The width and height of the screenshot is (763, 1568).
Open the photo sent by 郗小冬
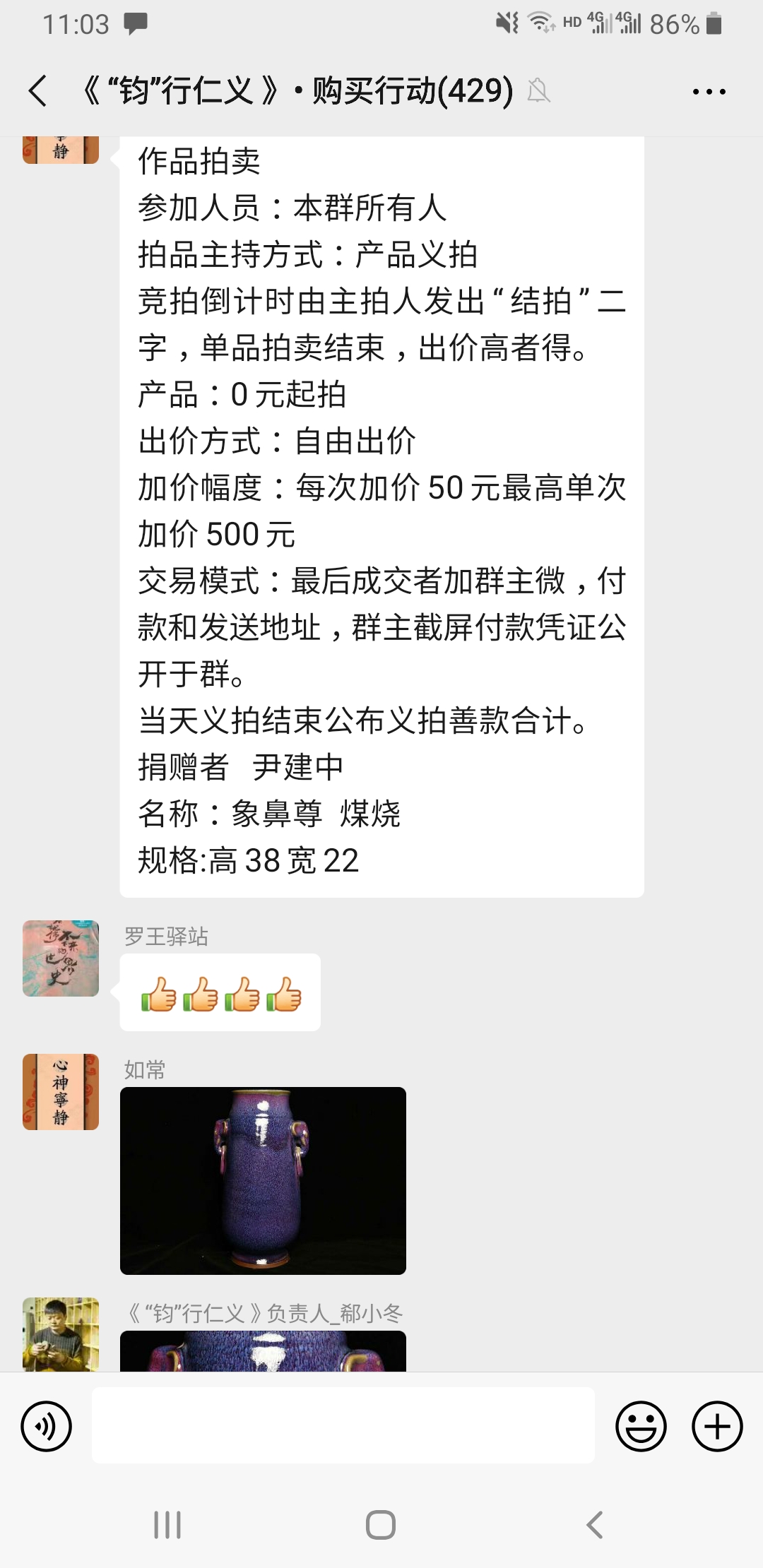[263, 1350]
